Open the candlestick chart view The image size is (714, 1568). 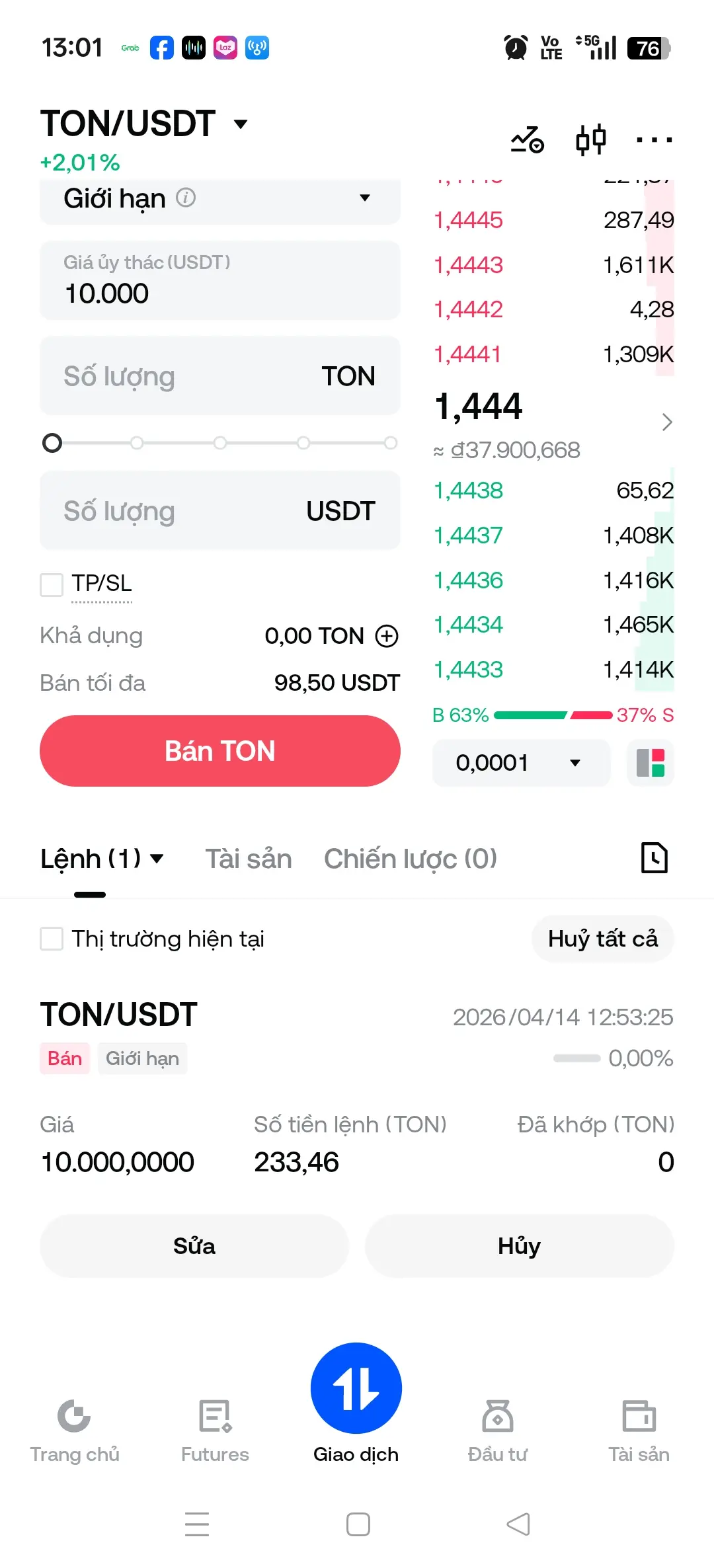pos(590,139)
